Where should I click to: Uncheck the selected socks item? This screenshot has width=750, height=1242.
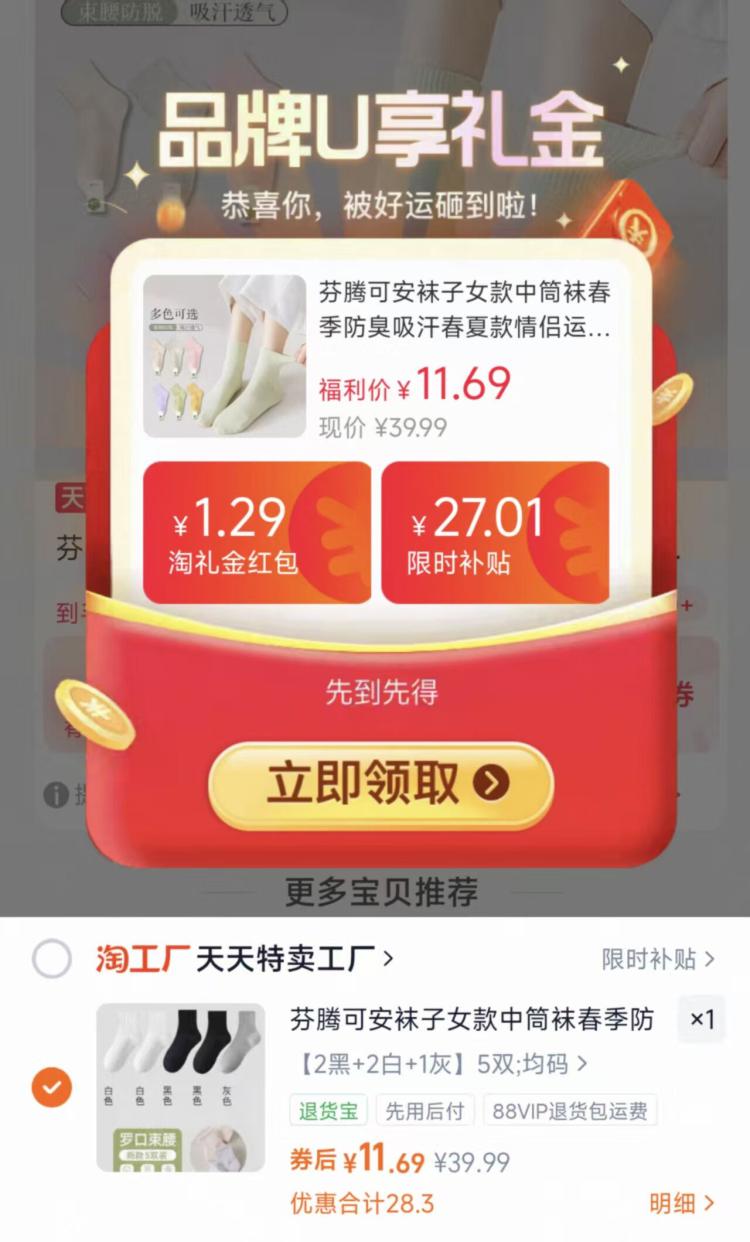[52, 1087]
